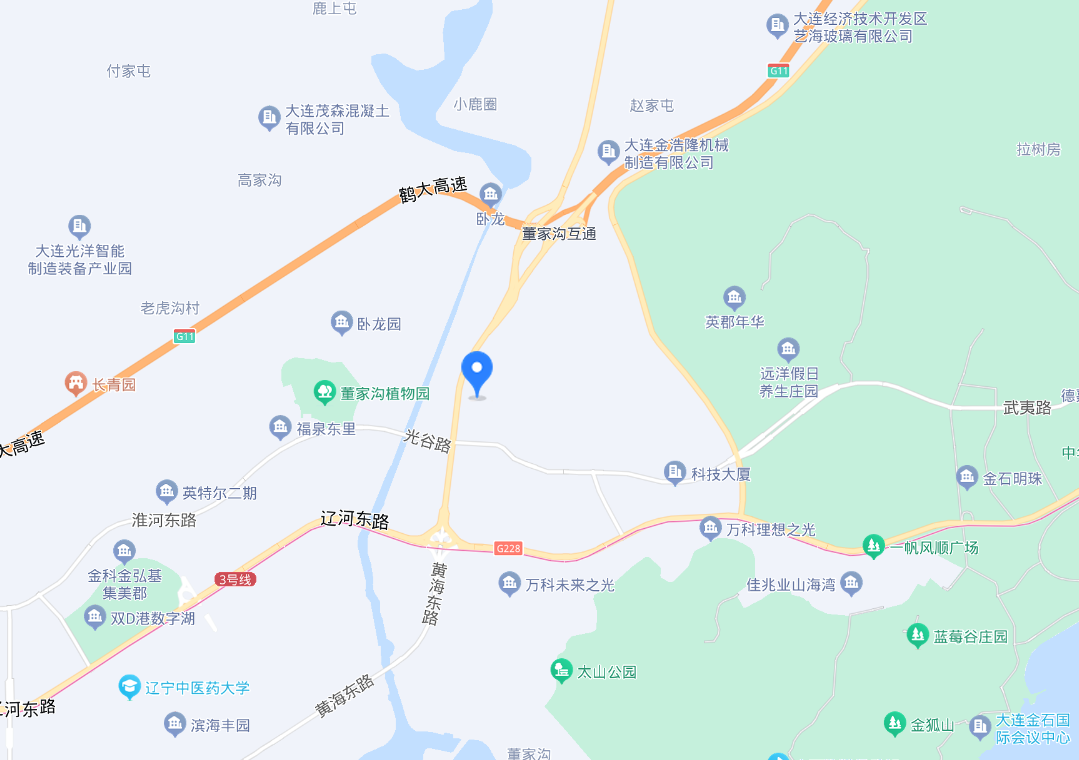1079x760 pixels.
Task: Select the 太山公园 park marker
Action: (x=562, y=671)
